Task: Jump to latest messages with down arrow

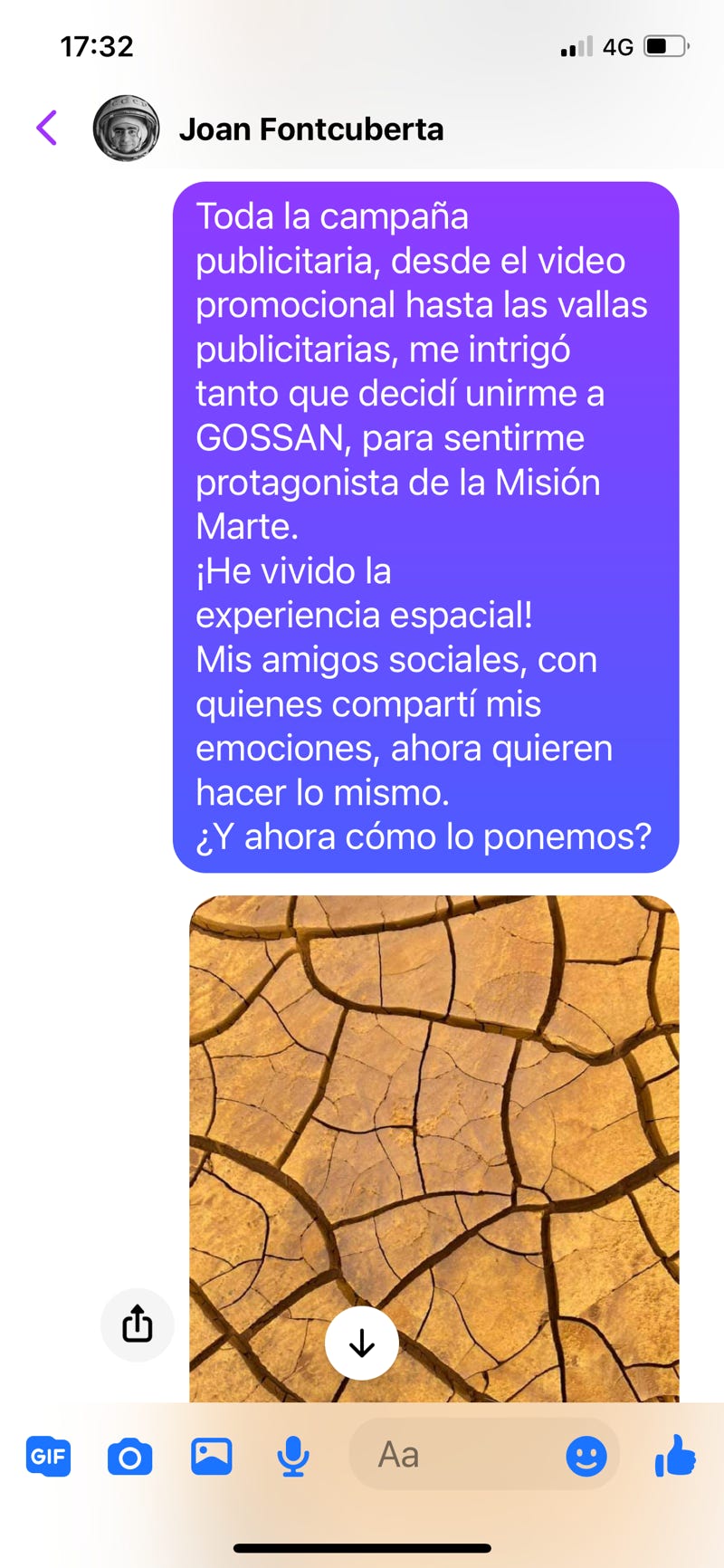Action: point(362,1343)
